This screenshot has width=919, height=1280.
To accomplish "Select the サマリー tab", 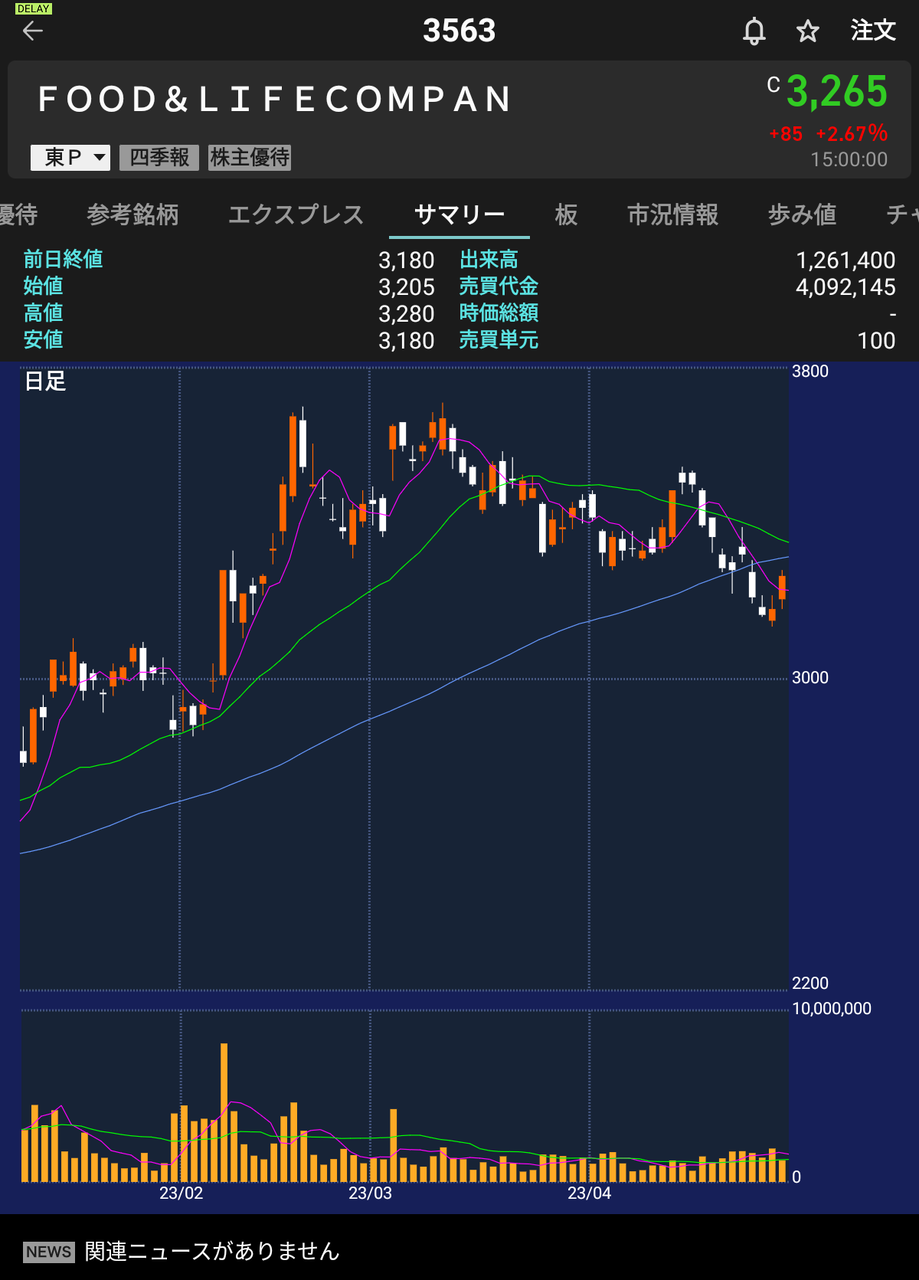I will click(459, 214).
